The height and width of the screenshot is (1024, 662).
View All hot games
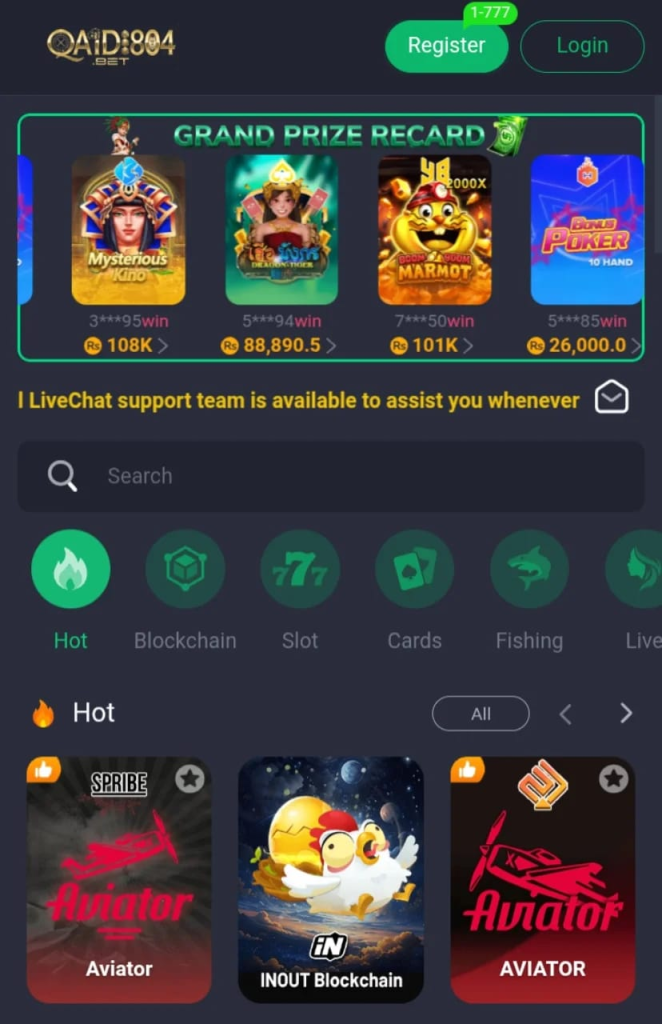[x=481, y=714]
